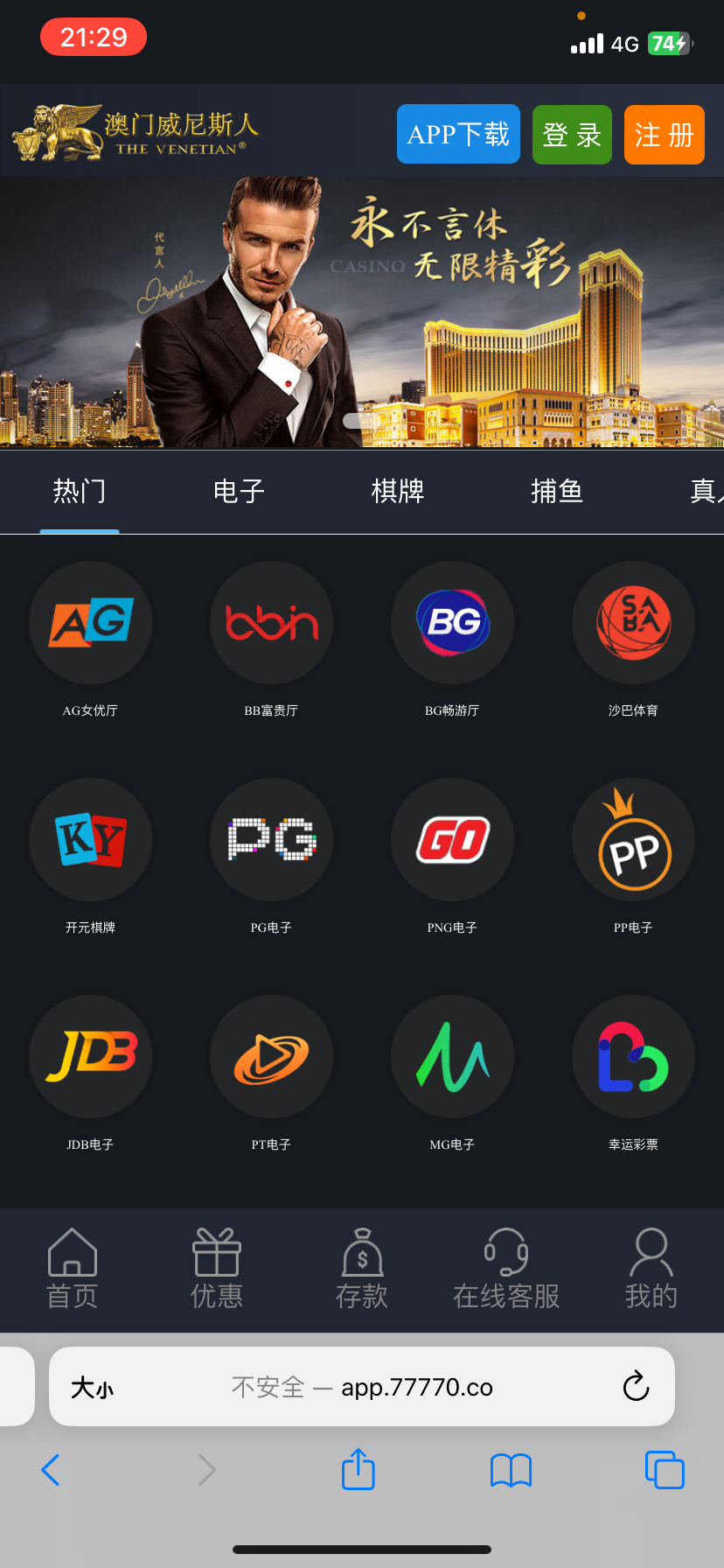Open the PG电子 tile
Screen dimensions: 724x1568
pos(271,839)
